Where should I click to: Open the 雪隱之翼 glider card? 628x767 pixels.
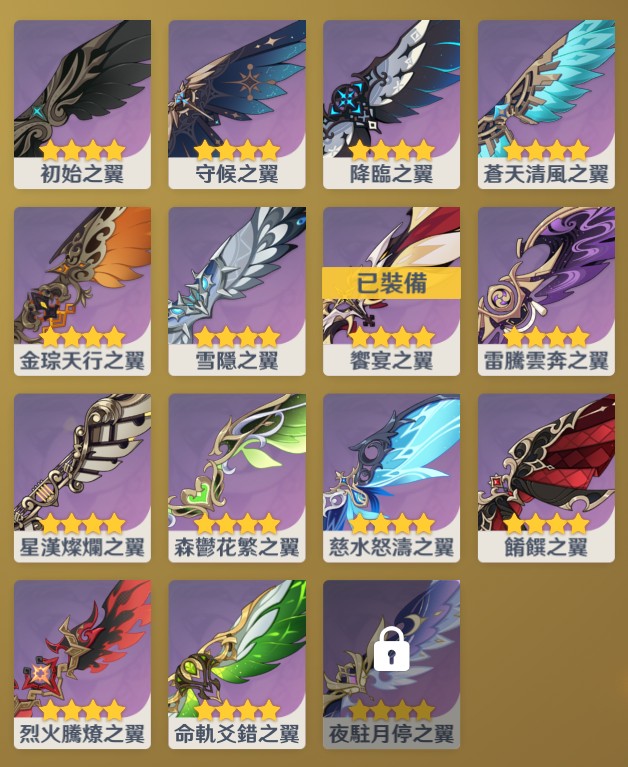tap(237, 291)
